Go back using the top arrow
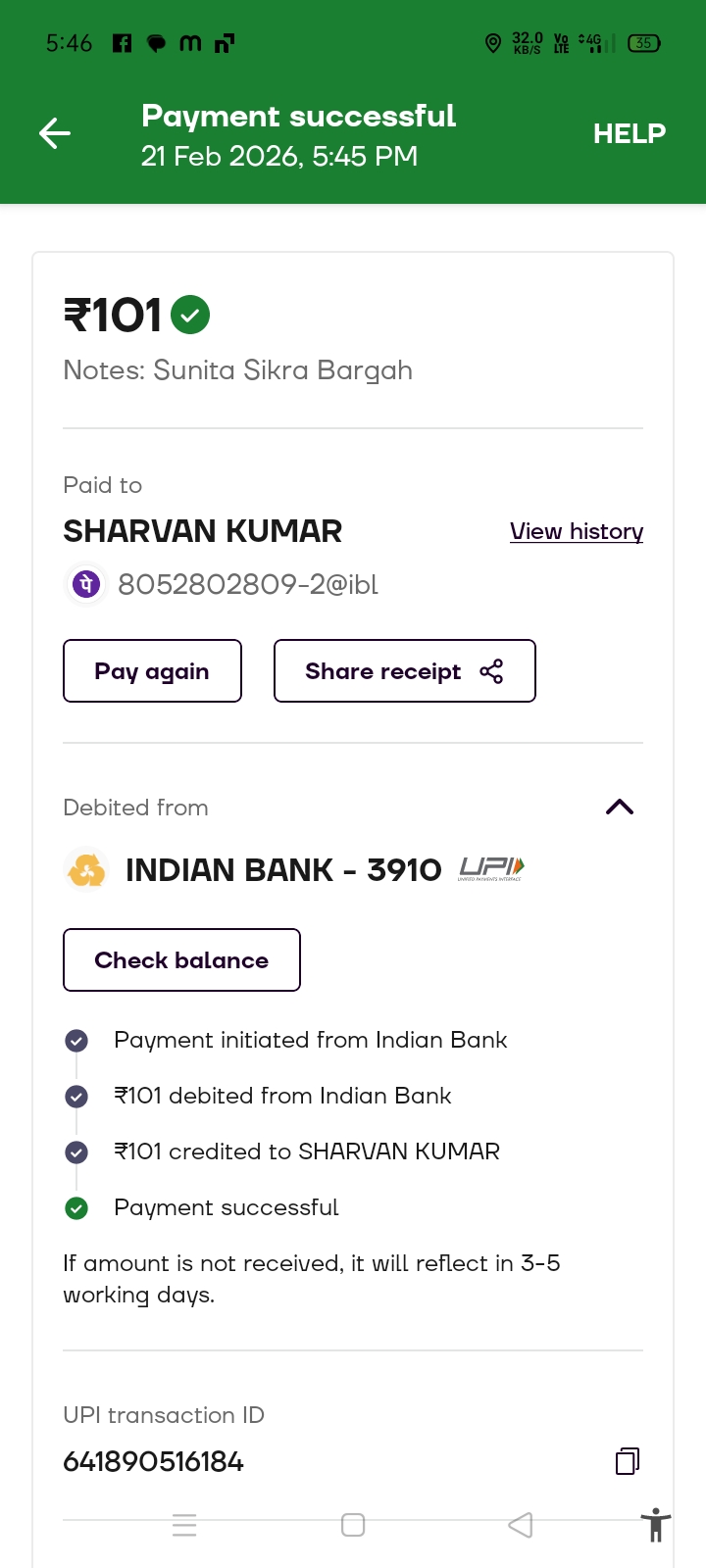Viewport: 706px width, 1568px height. [55, 133]
